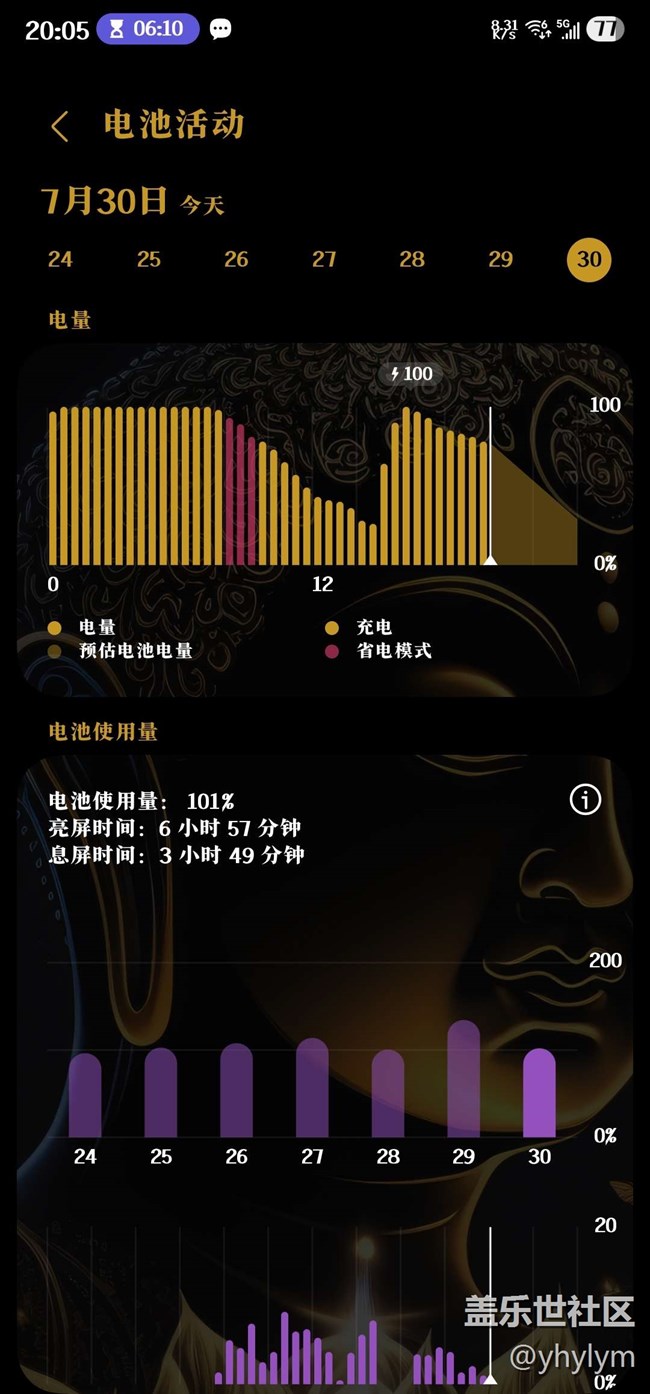Viewport: 650px width, 1394px height.
Task: Tap the purple usage bar for day 27
Action: (x=312, y=1088)
